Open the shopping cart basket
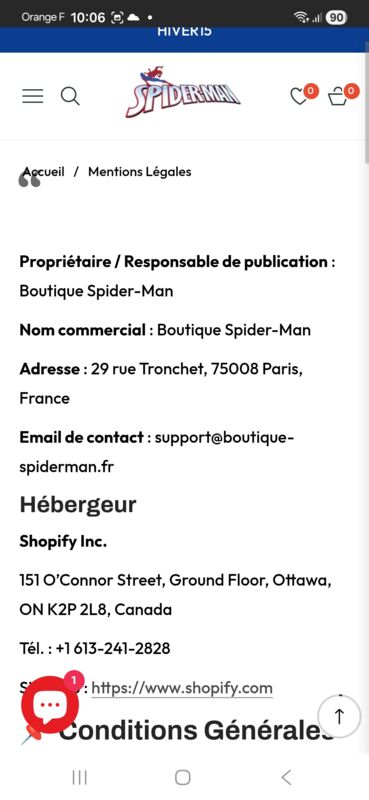The height and width of the screenshot is (800, 369). (x=338, y=96)
